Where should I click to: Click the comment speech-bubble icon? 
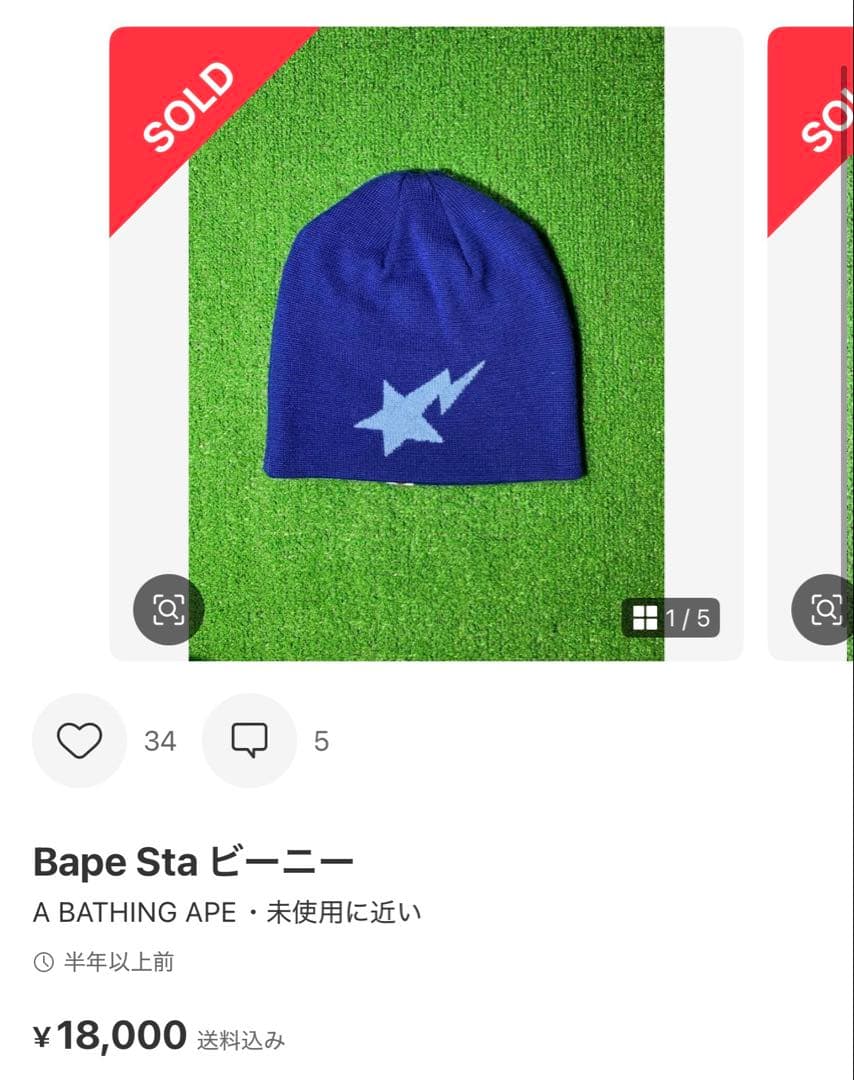pyautogui.click(x=250, y=740)
